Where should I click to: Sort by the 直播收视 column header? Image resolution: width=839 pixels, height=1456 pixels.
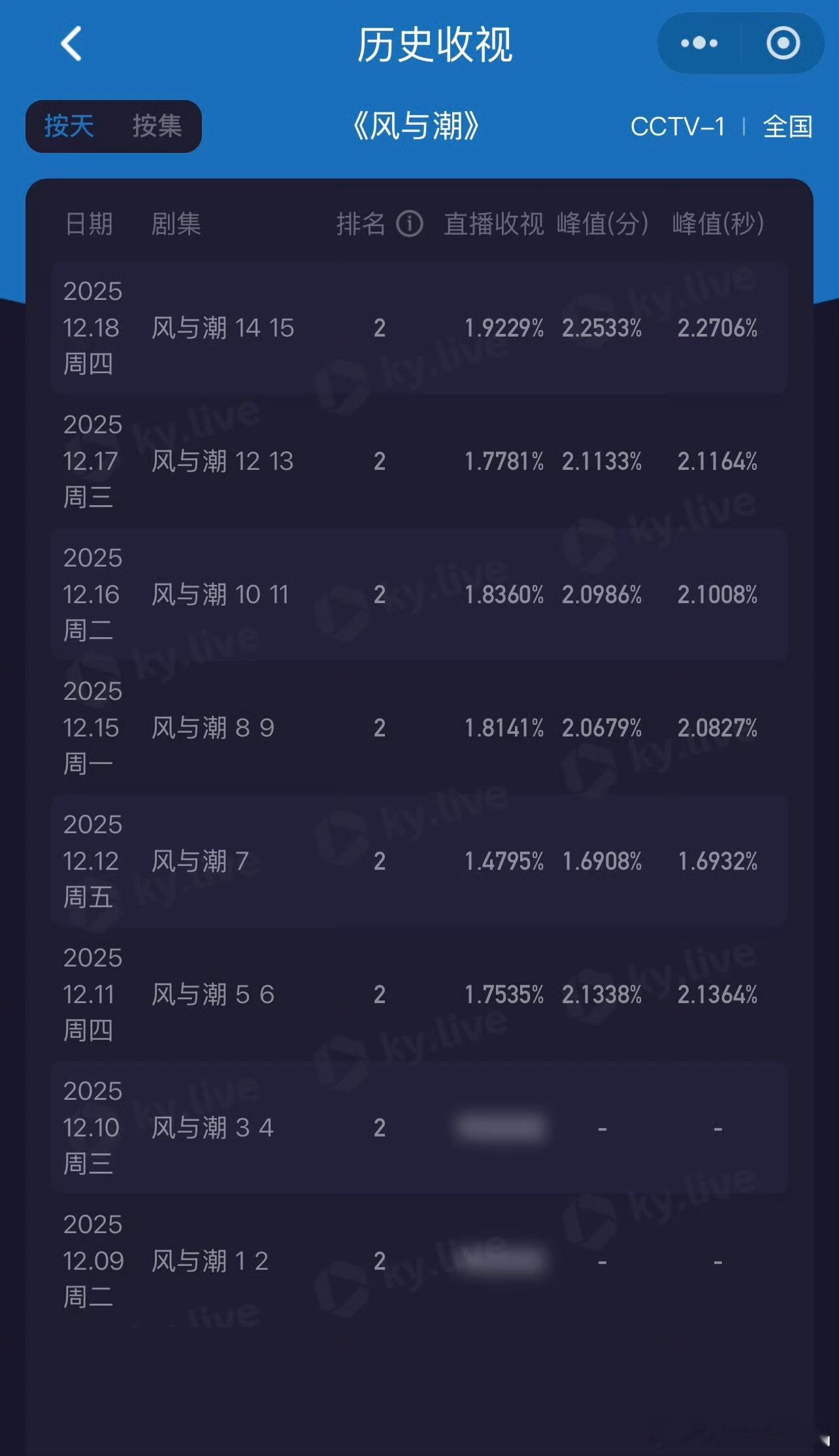493,223
